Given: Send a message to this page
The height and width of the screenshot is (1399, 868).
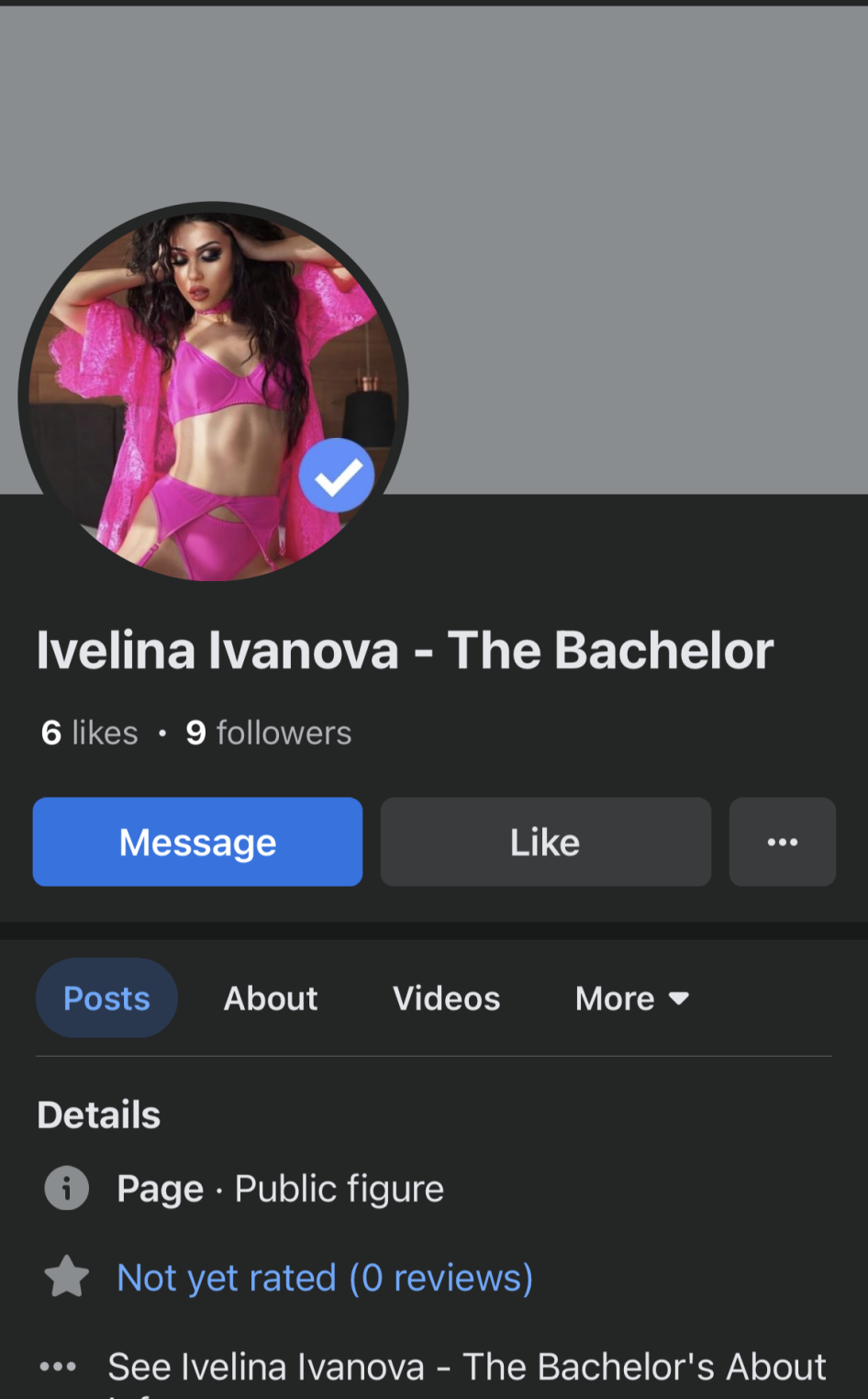Looking at the screenshot, I should (197, 842).
